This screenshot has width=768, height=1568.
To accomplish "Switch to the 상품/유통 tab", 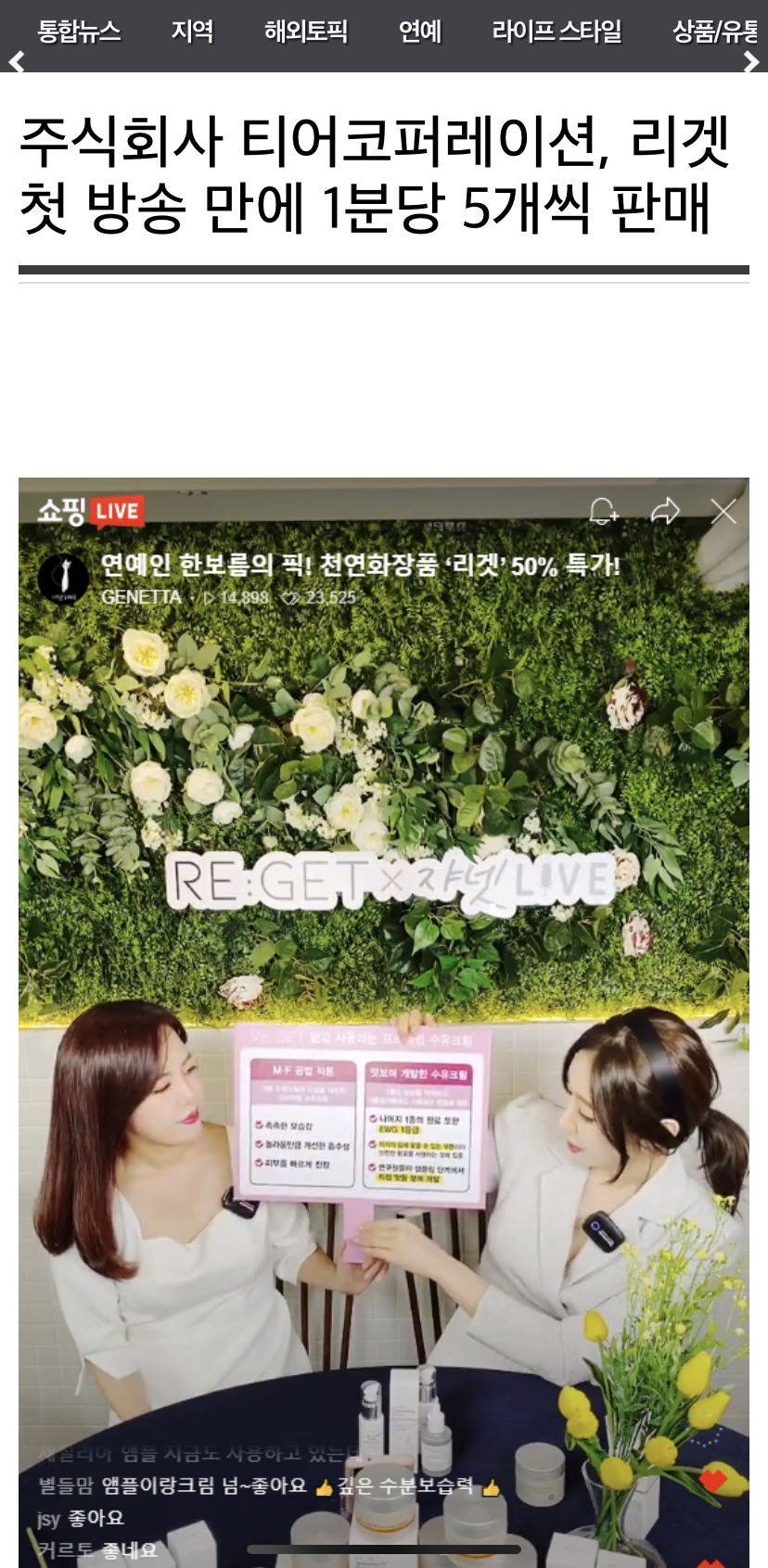I will coord(714,31).
